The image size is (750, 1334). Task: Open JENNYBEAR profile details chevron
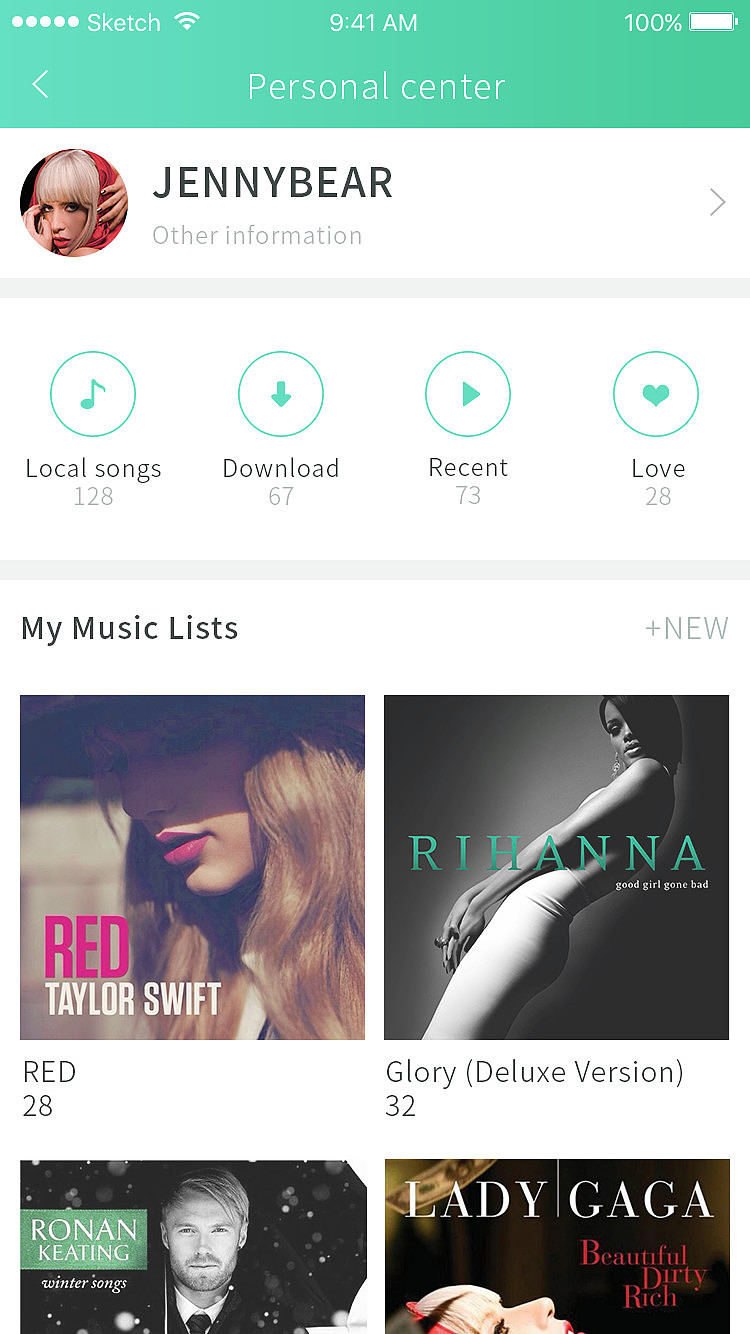pos(717,203)
